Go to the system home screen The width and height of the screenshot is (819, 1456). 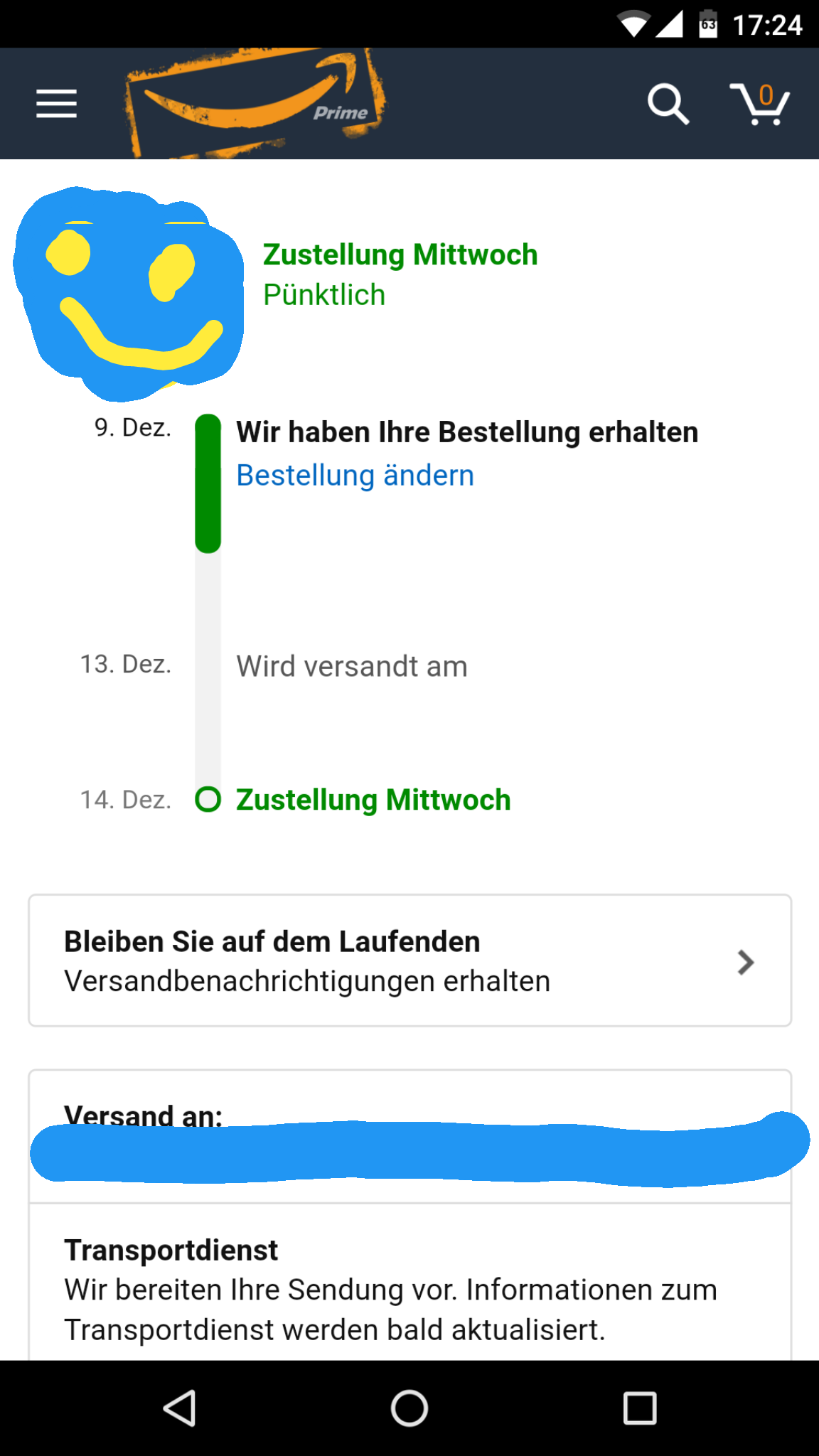click(x=409, y=1408)
